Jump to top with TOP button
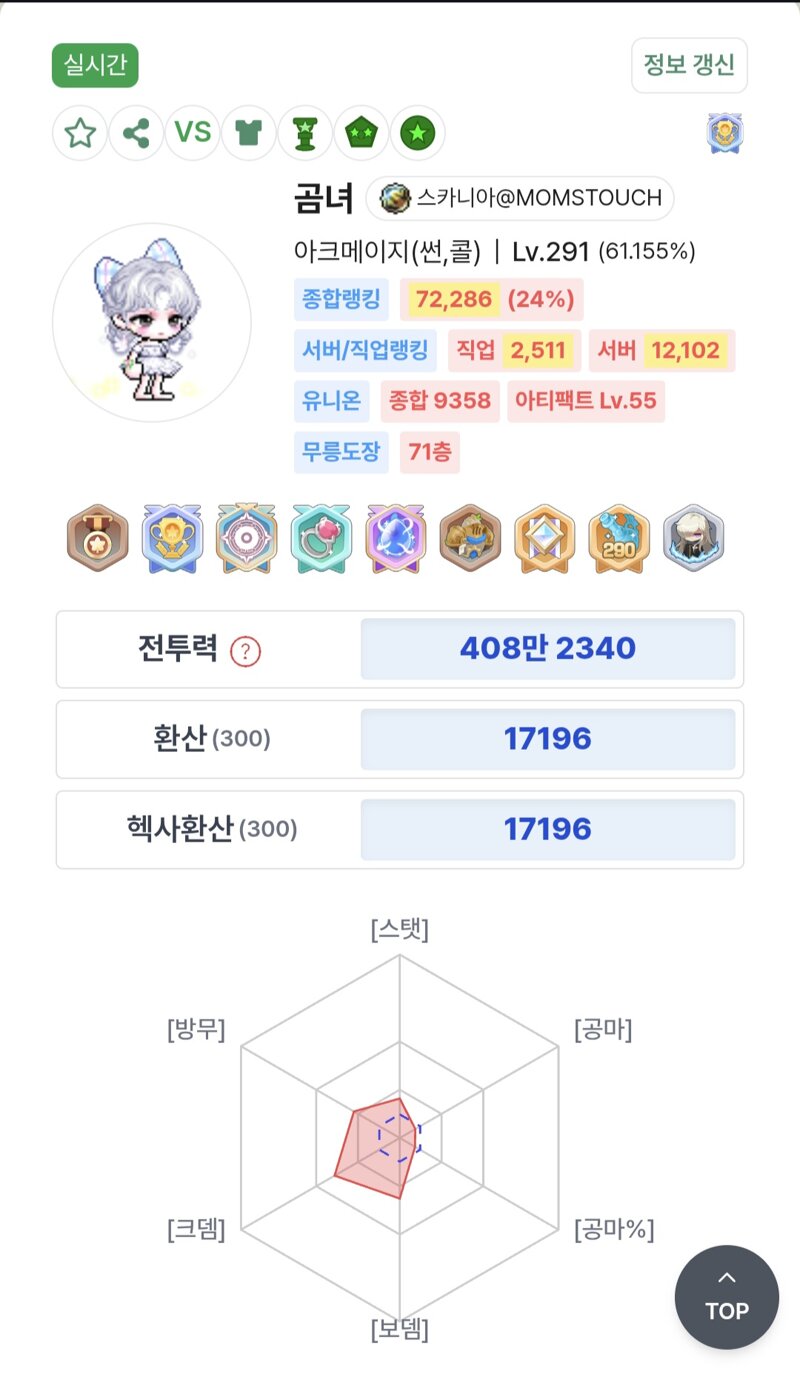Viewport: 800px width, 1389px height. click(727, 1297)
